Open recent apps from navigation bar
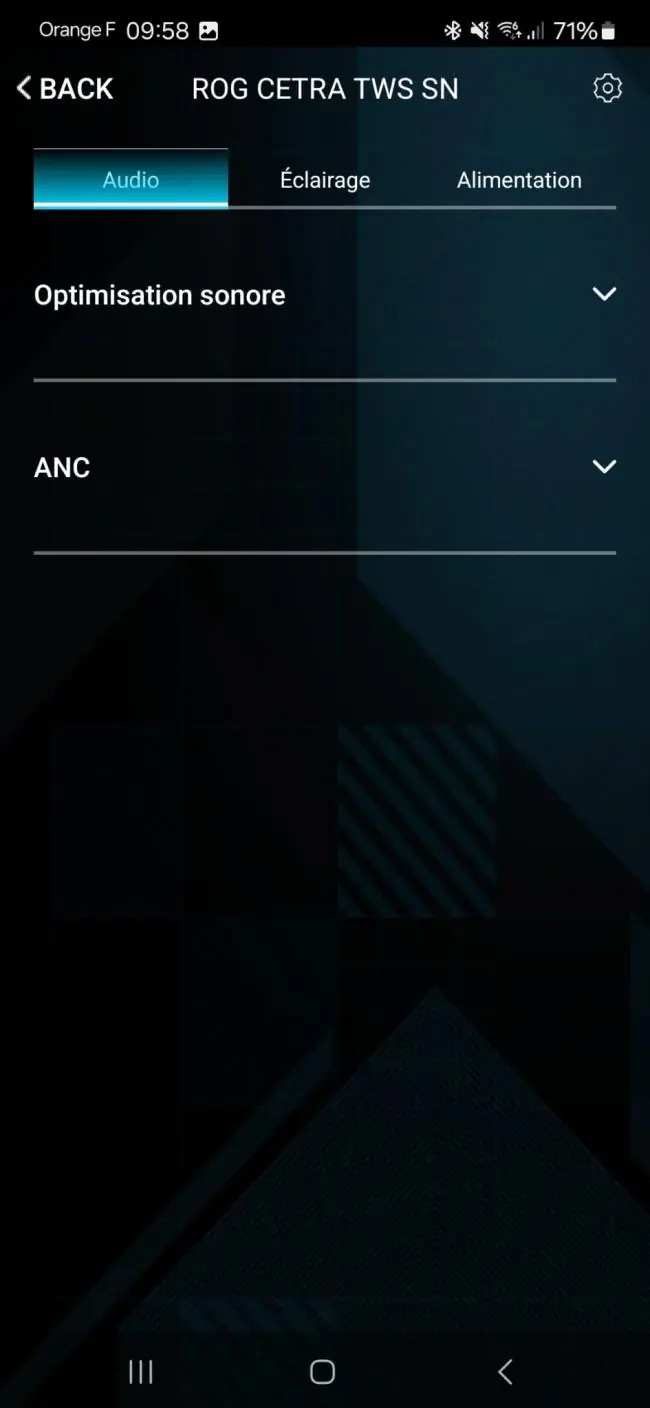Image resolution: width=650 pixels, height=1408 pixels. pos(141,1371)
